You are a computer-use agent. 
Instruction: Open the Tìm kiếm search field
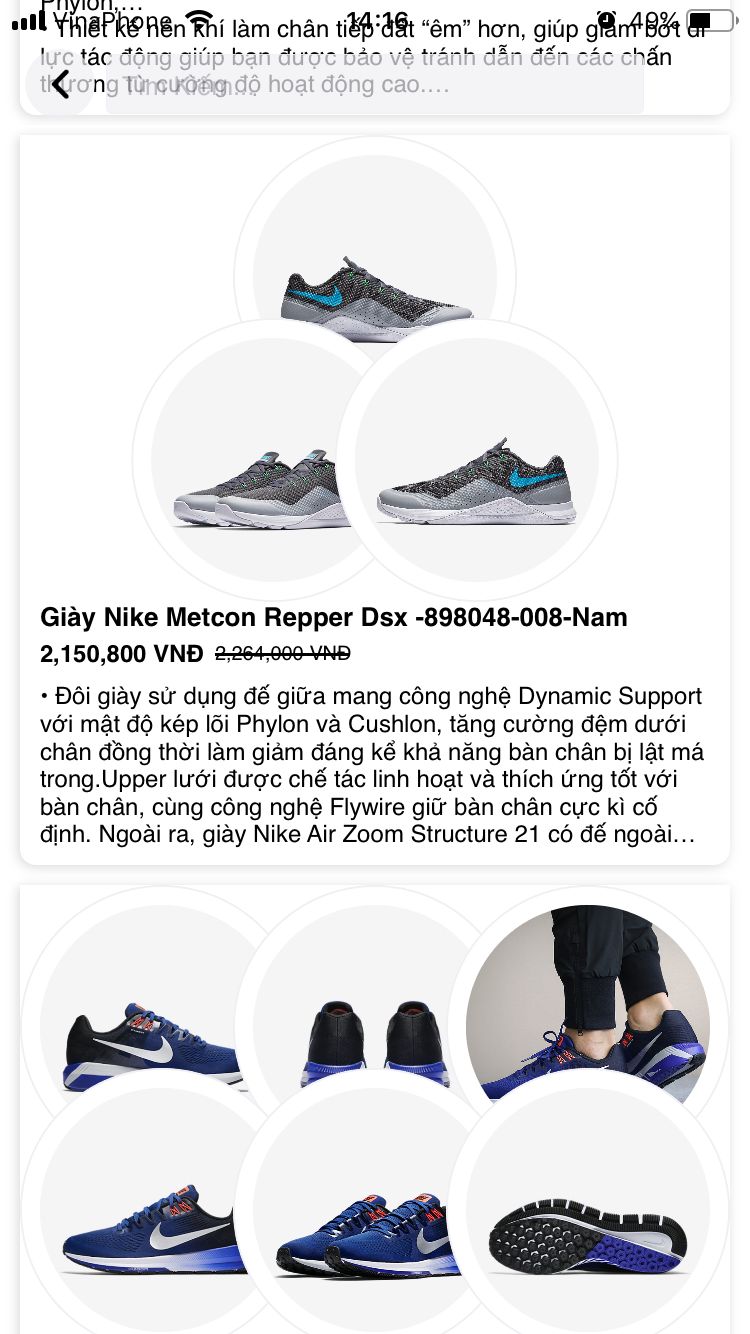click(x=375, y=87)
